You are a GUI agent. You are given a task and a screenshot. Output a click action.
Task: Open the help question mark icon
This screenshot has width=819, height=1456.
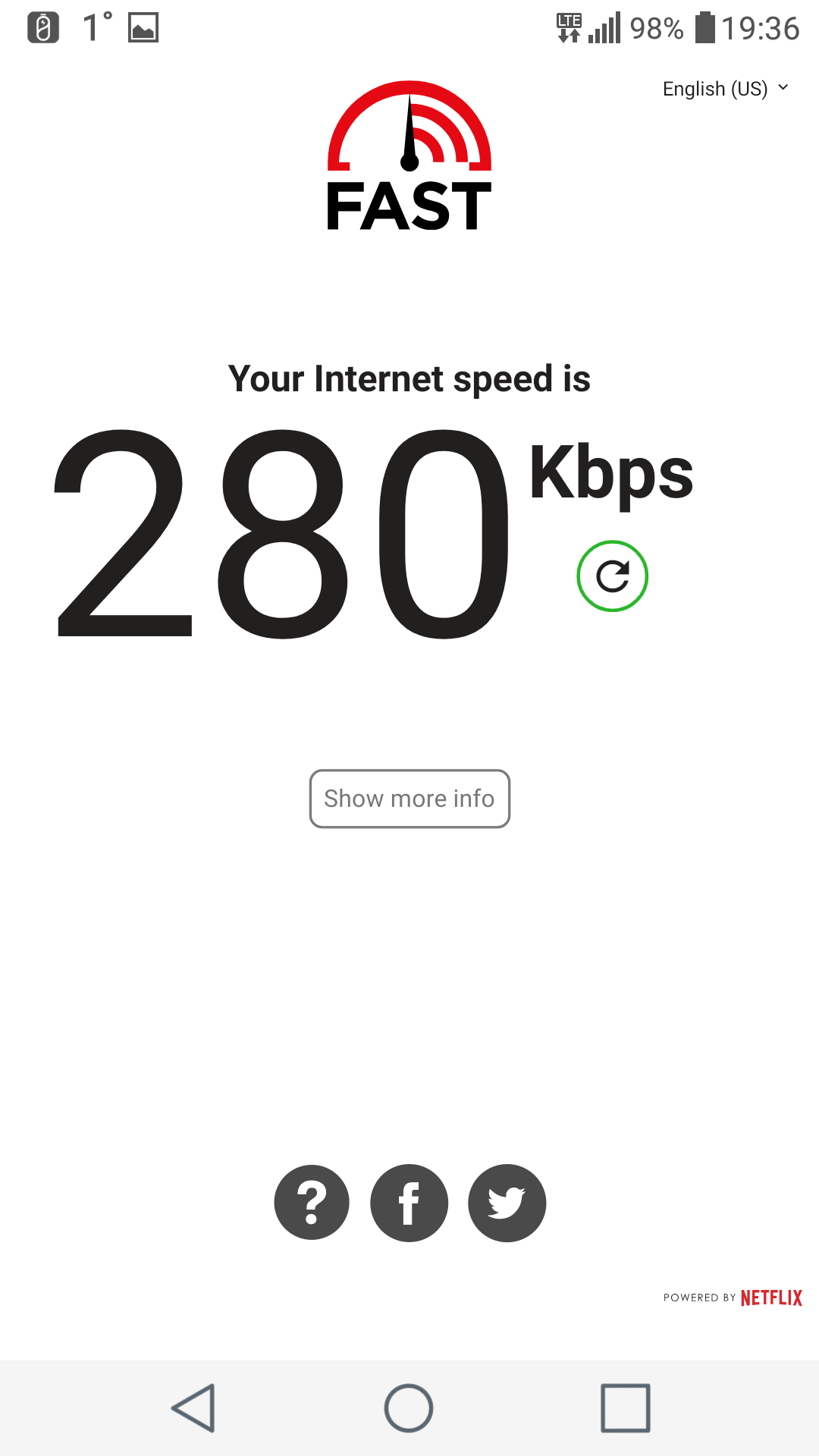312,1203
